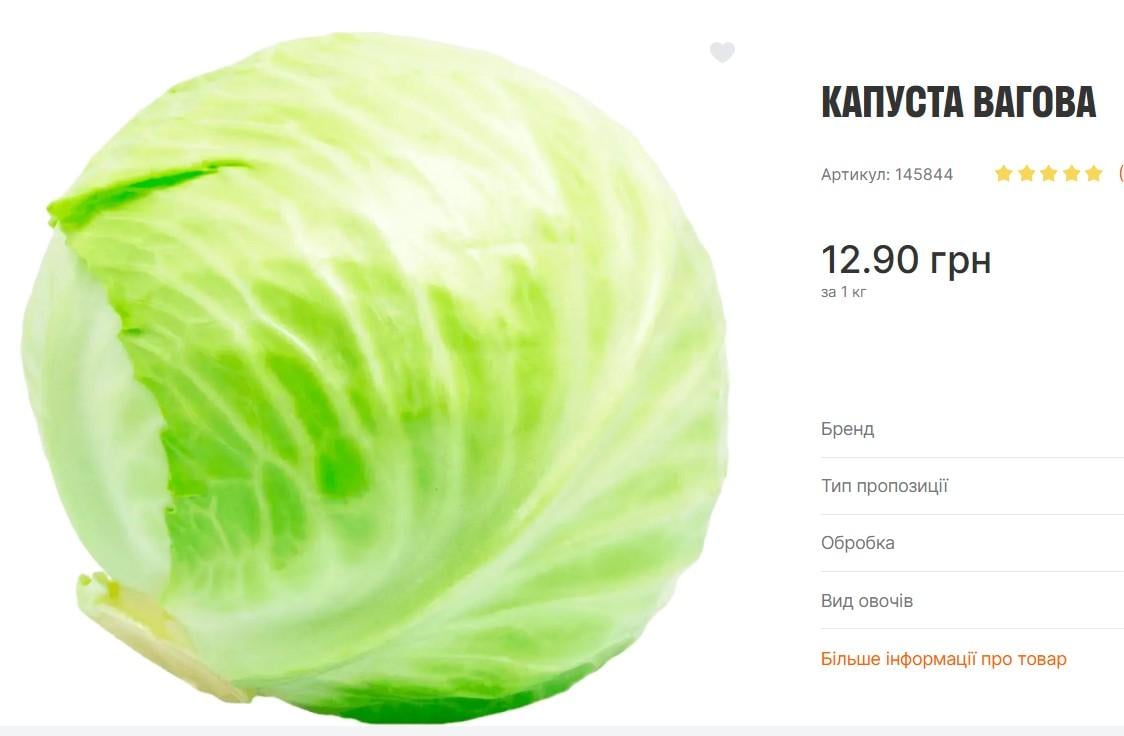Tap the five-star product rating
The image size is (1124, 736).
(x=1048, y=174)
